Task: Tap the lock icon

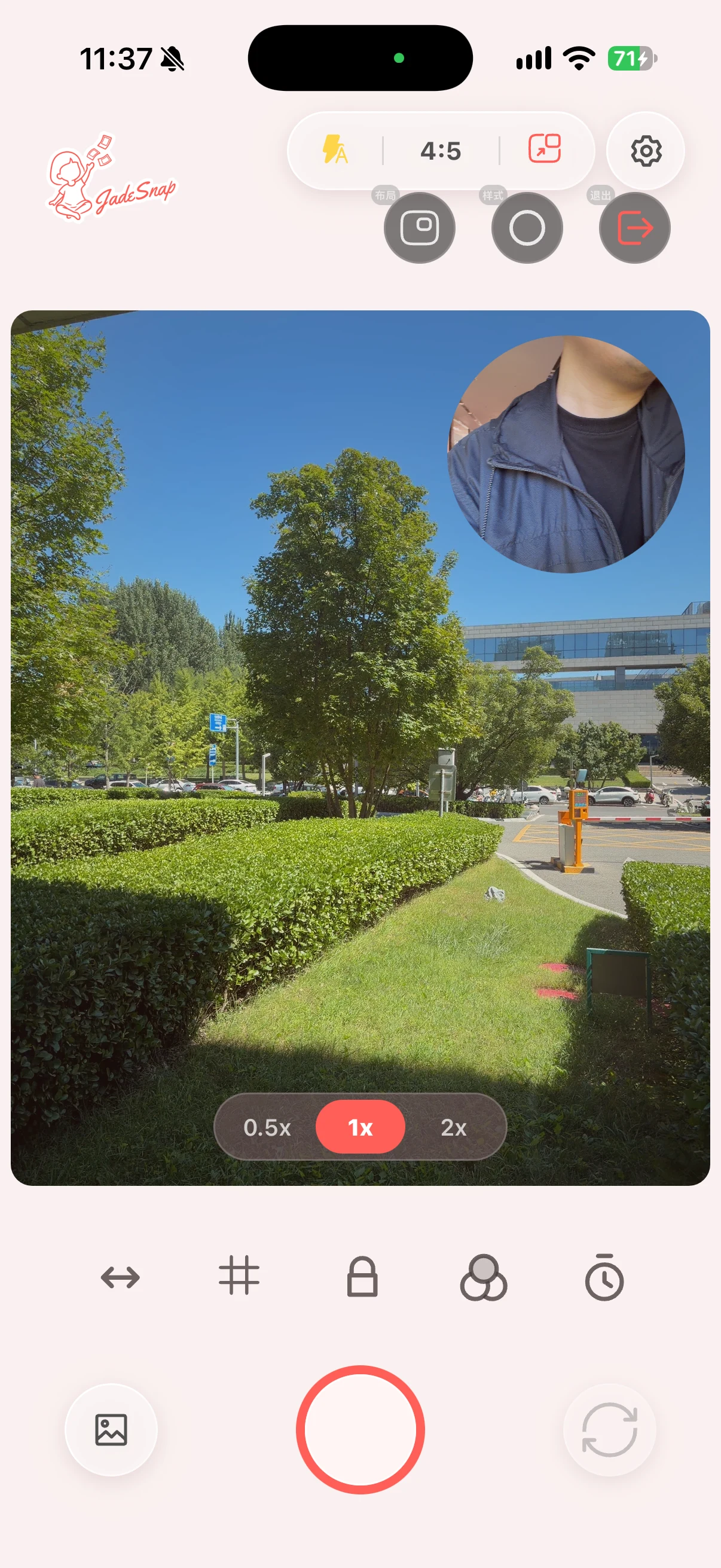Action: (362, 1276)
